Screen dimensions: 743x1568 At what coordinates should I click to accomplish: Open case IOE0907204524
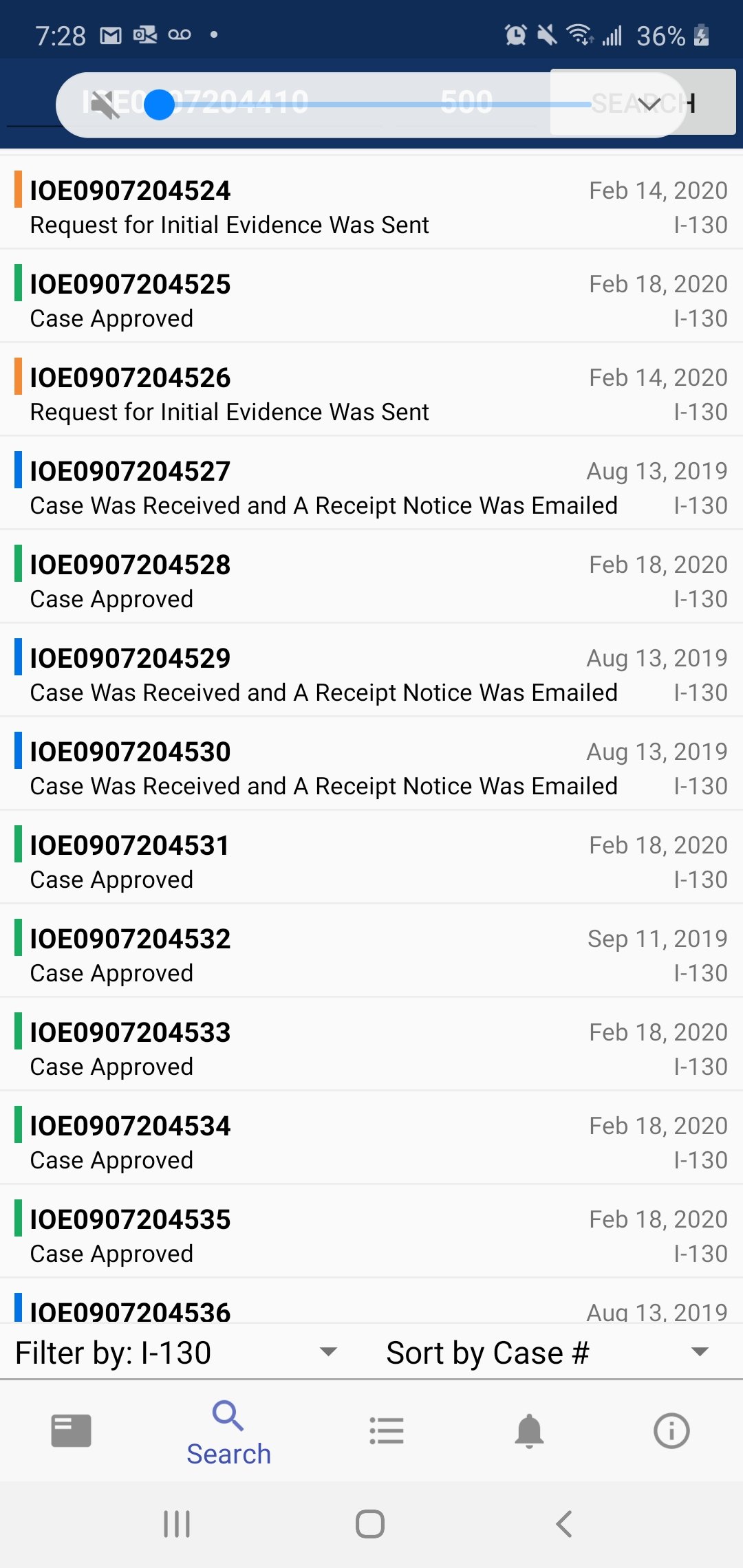[371, 203]
